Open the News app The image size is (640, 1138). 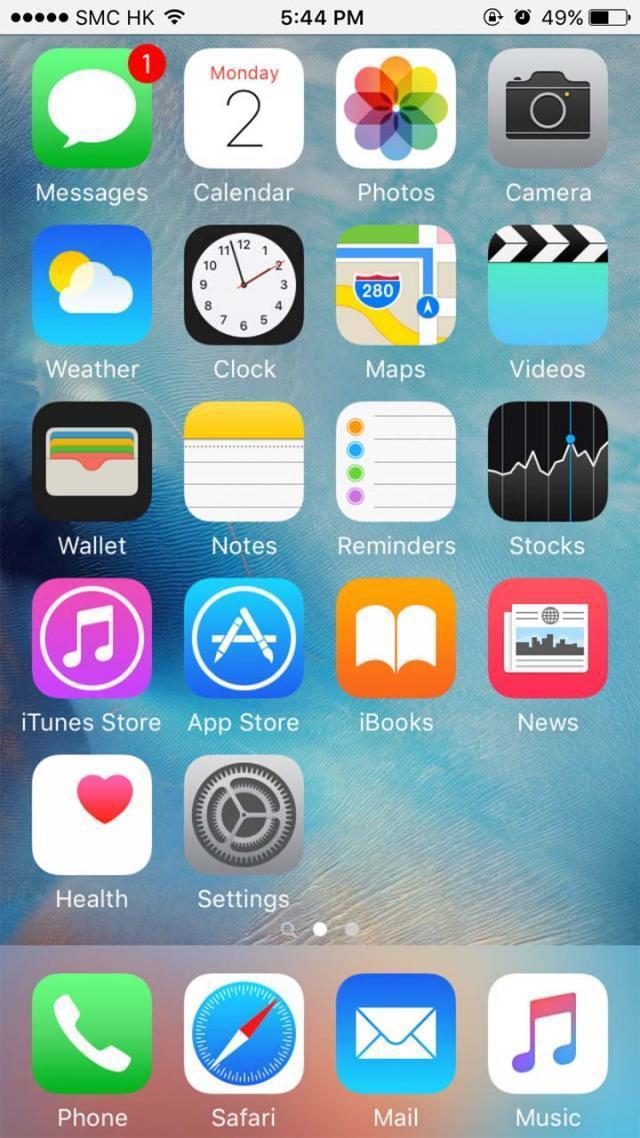point(548,638)
